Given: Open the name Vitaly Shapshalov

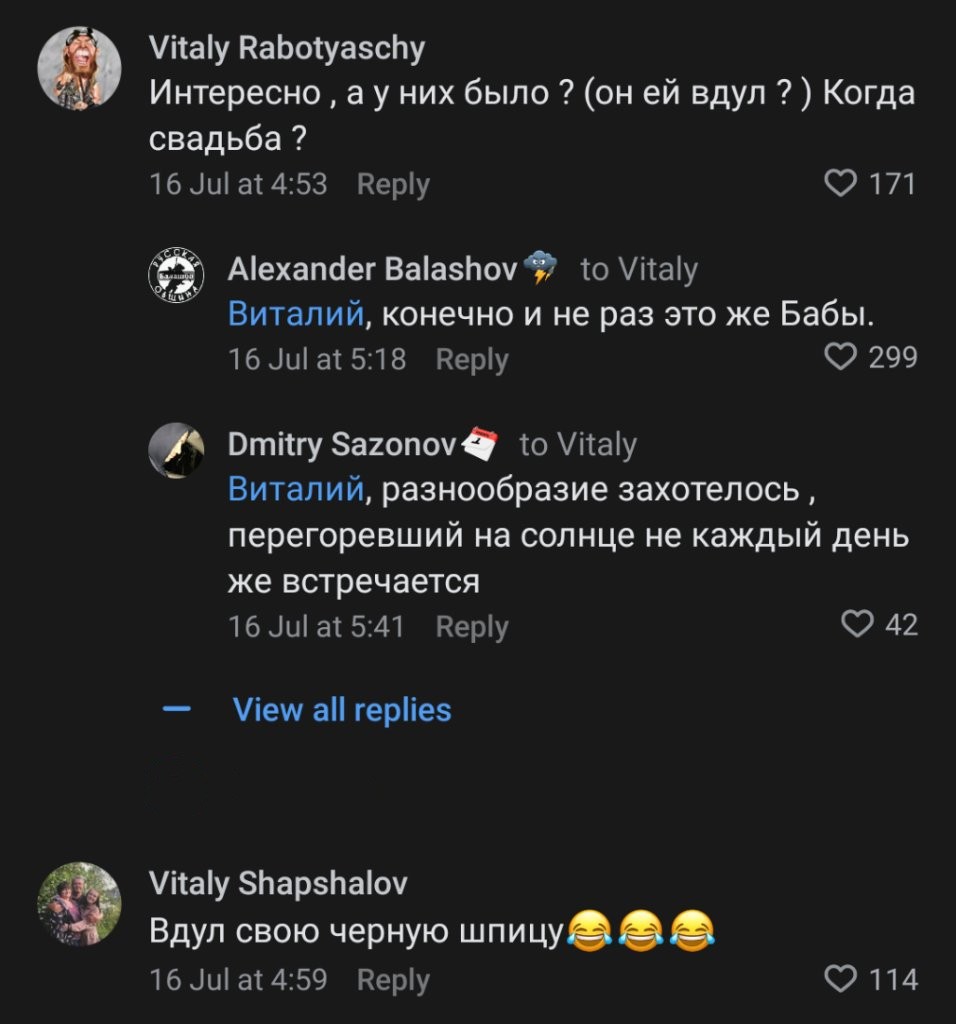Looking at the screenshot, I should tap(278, 882).
